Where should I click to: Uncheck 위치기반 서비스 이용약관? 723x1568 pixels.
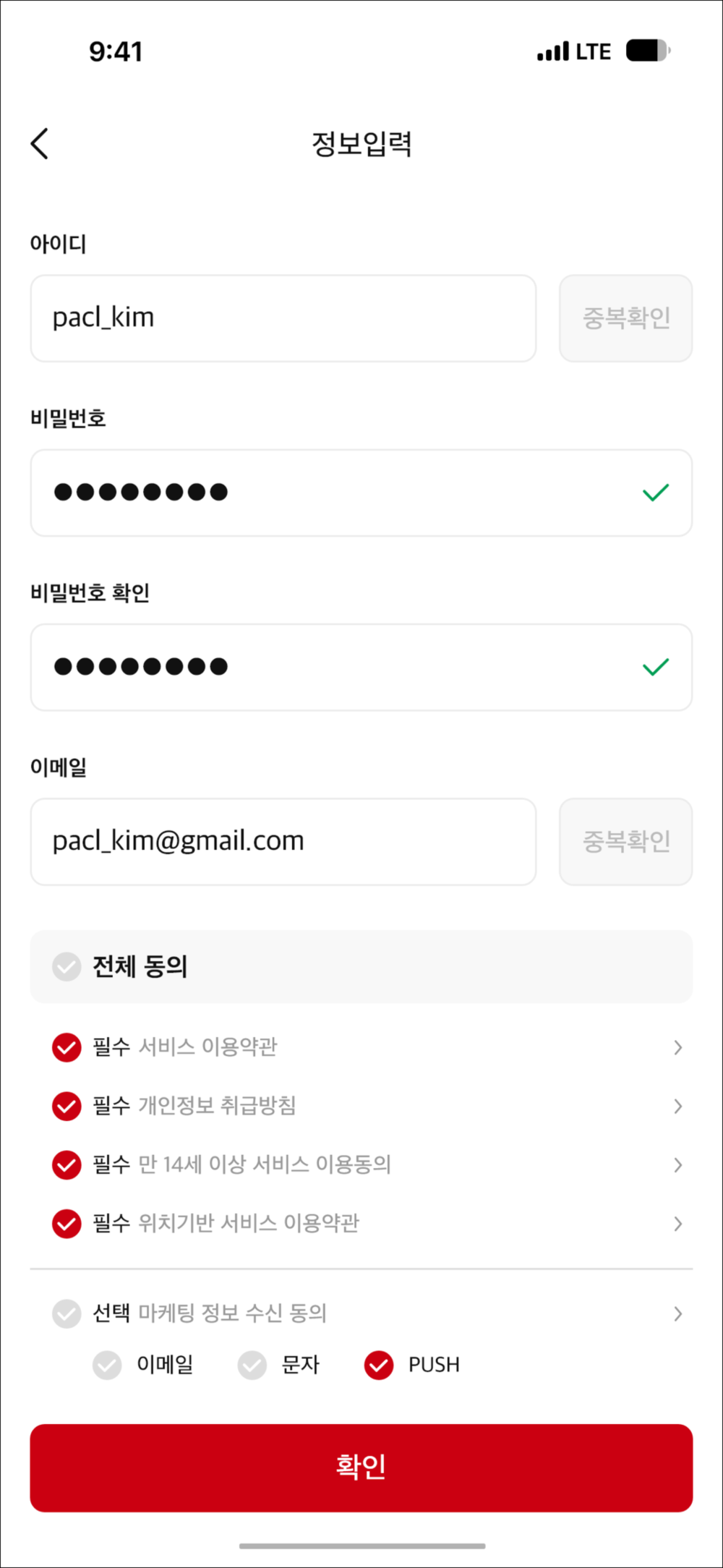click(67, 1224)
